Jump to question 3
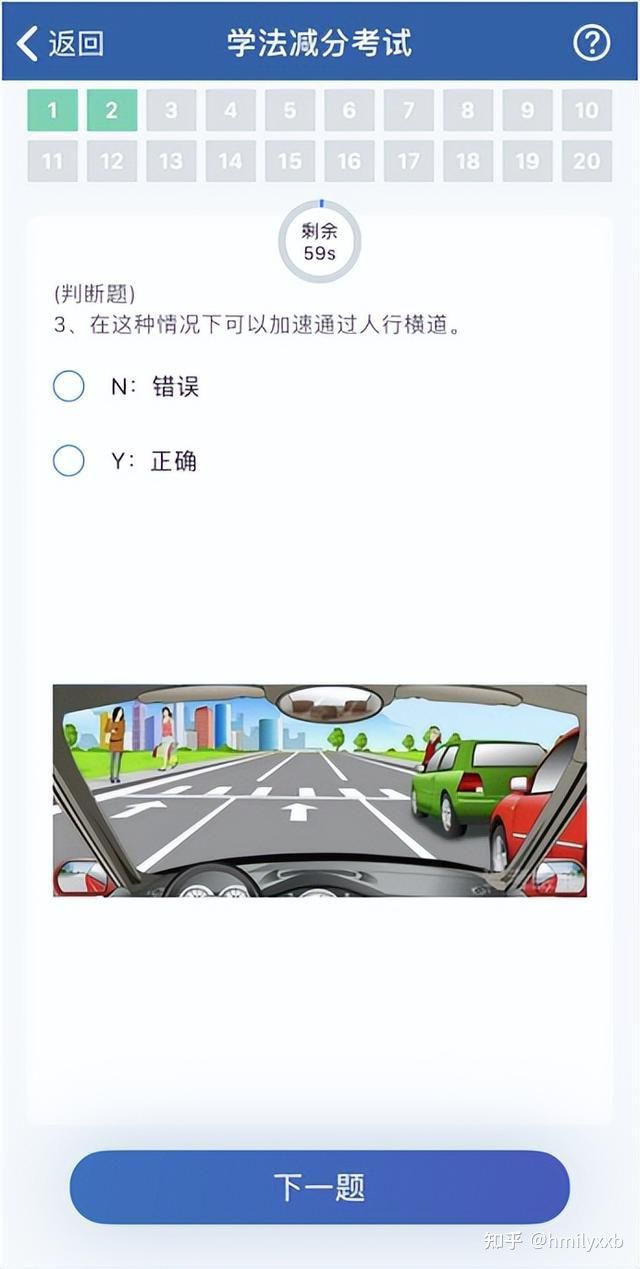Viewport: 640px width, 1269px height. click(171, 110)
